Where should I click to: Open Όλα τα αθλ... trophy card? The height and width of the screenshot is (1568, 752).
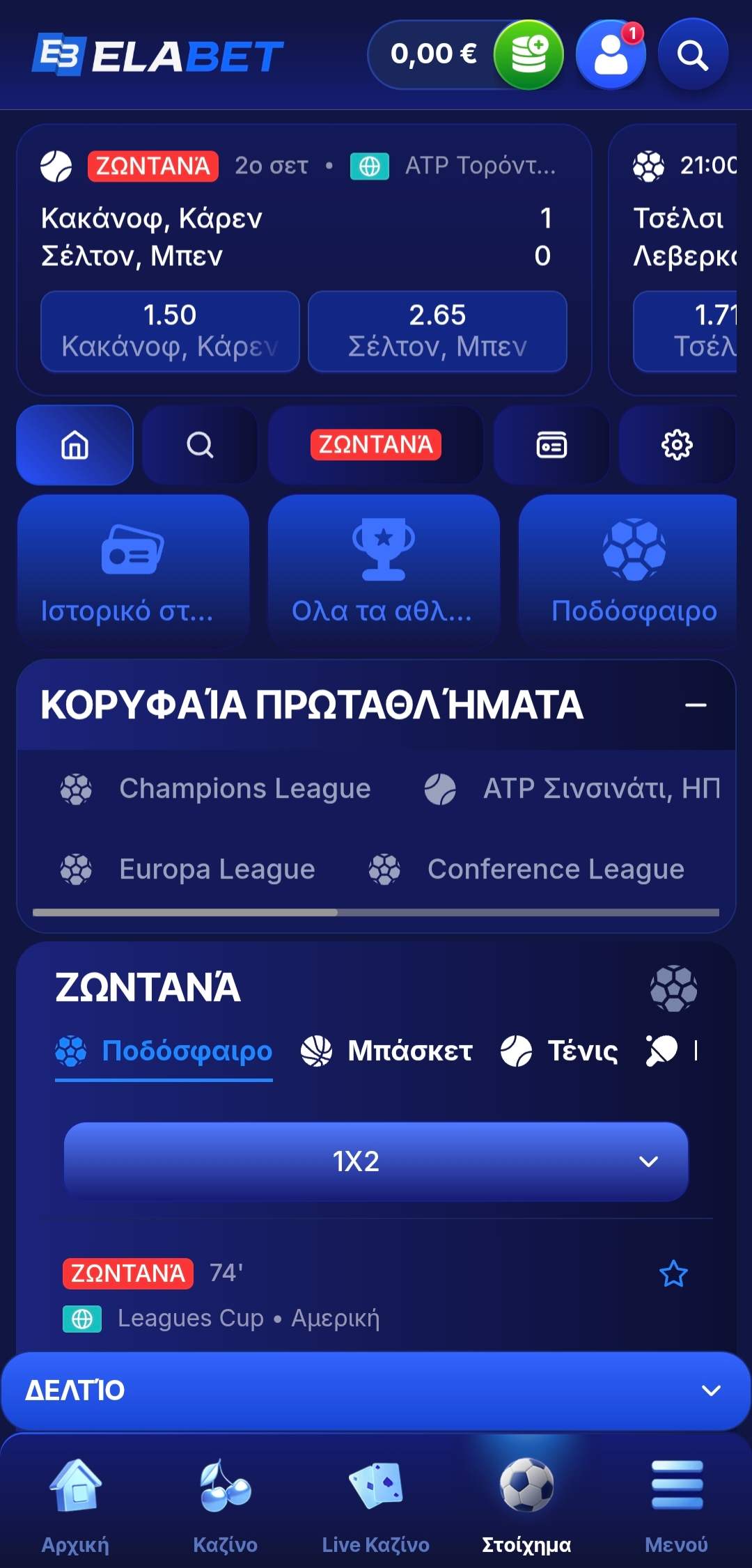383,571
